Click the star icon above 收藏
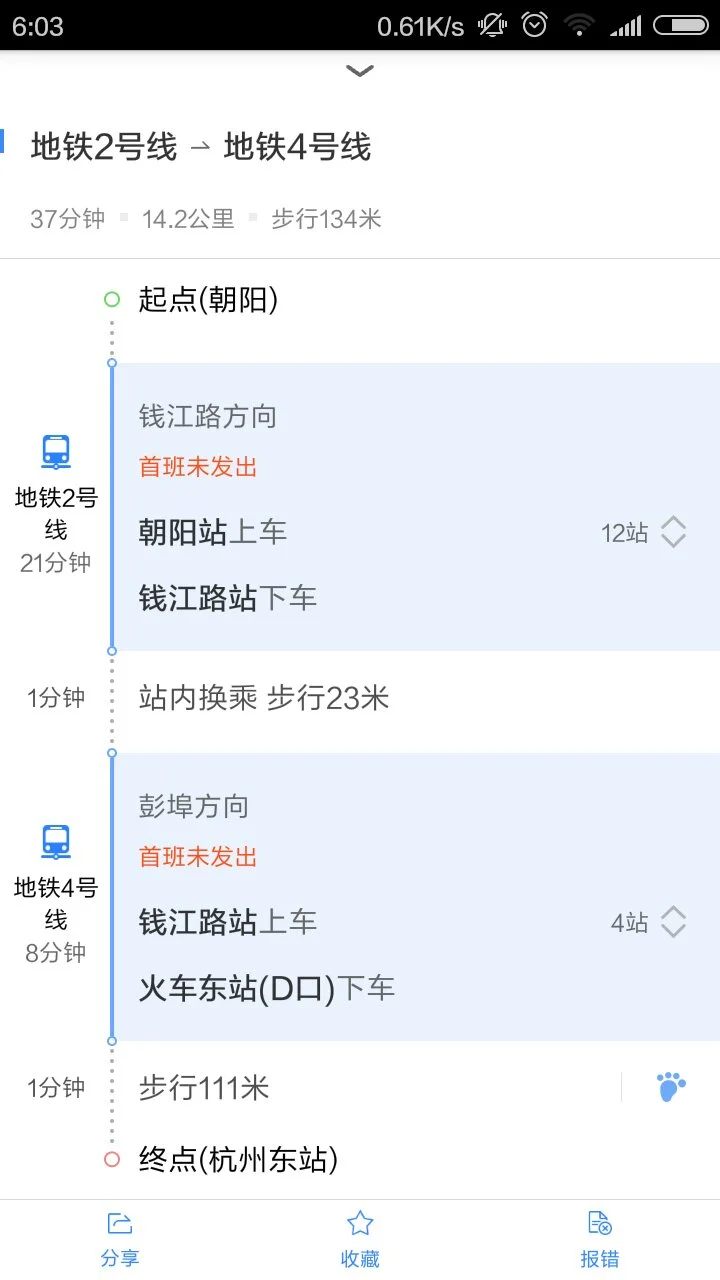Viewport: 720px width, 1280px height. coord(360,1222)
